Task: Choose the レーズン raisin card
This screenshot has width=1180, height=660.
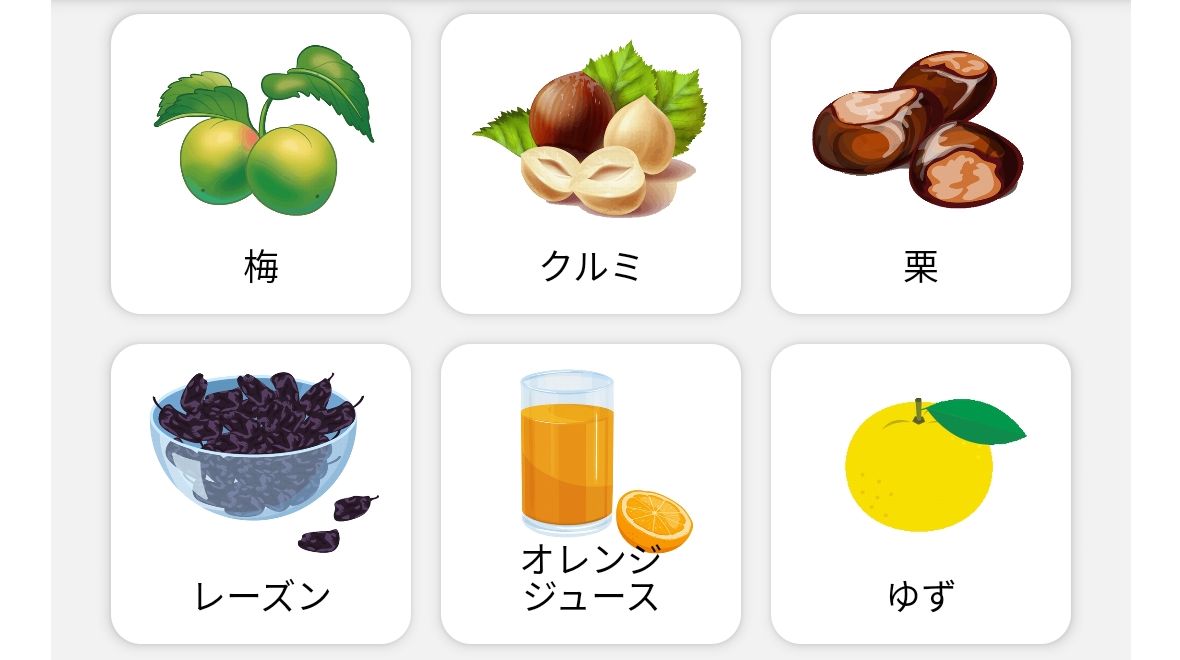Action: (260, 494)
